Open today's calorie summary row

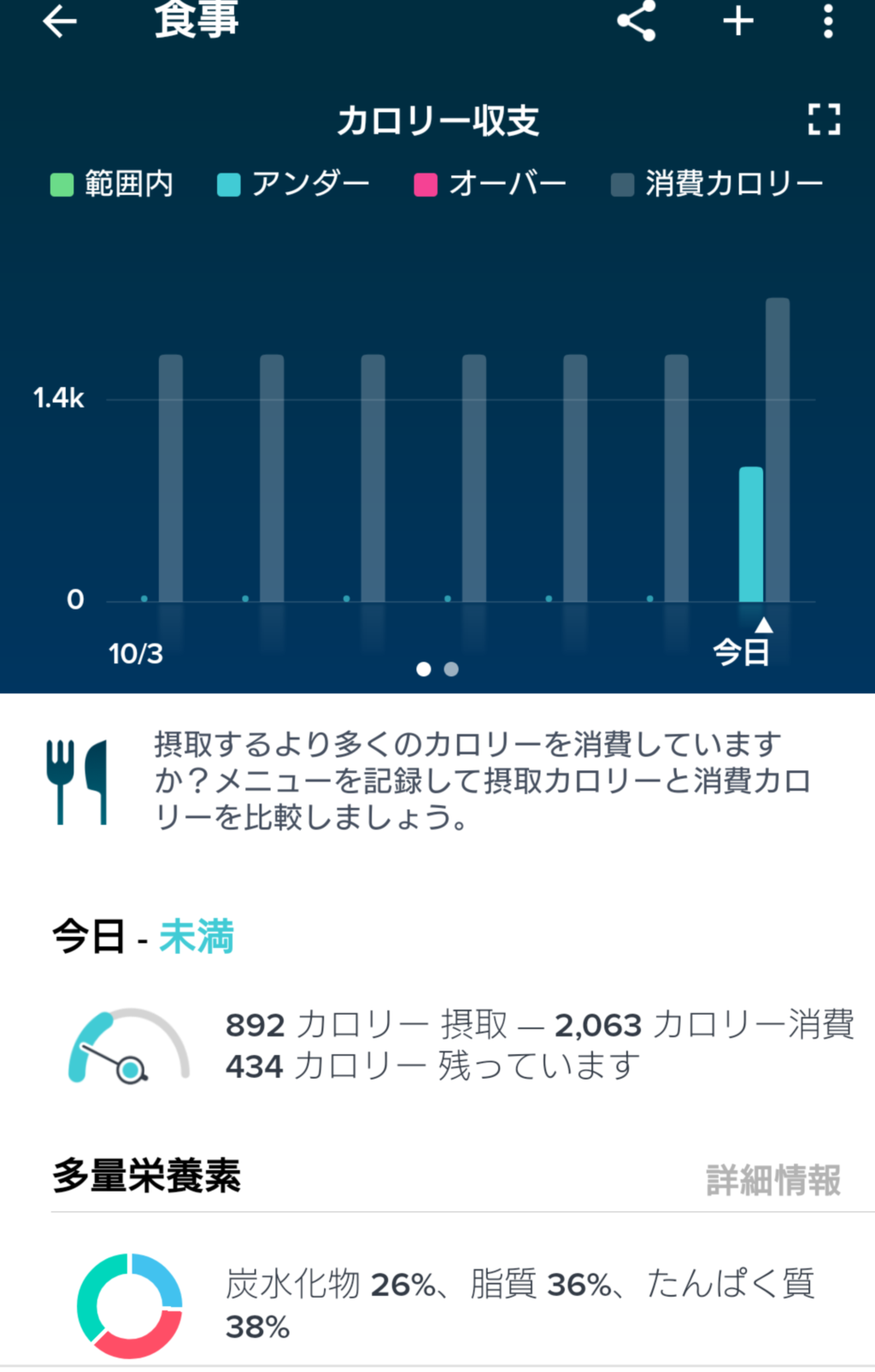461,1045
